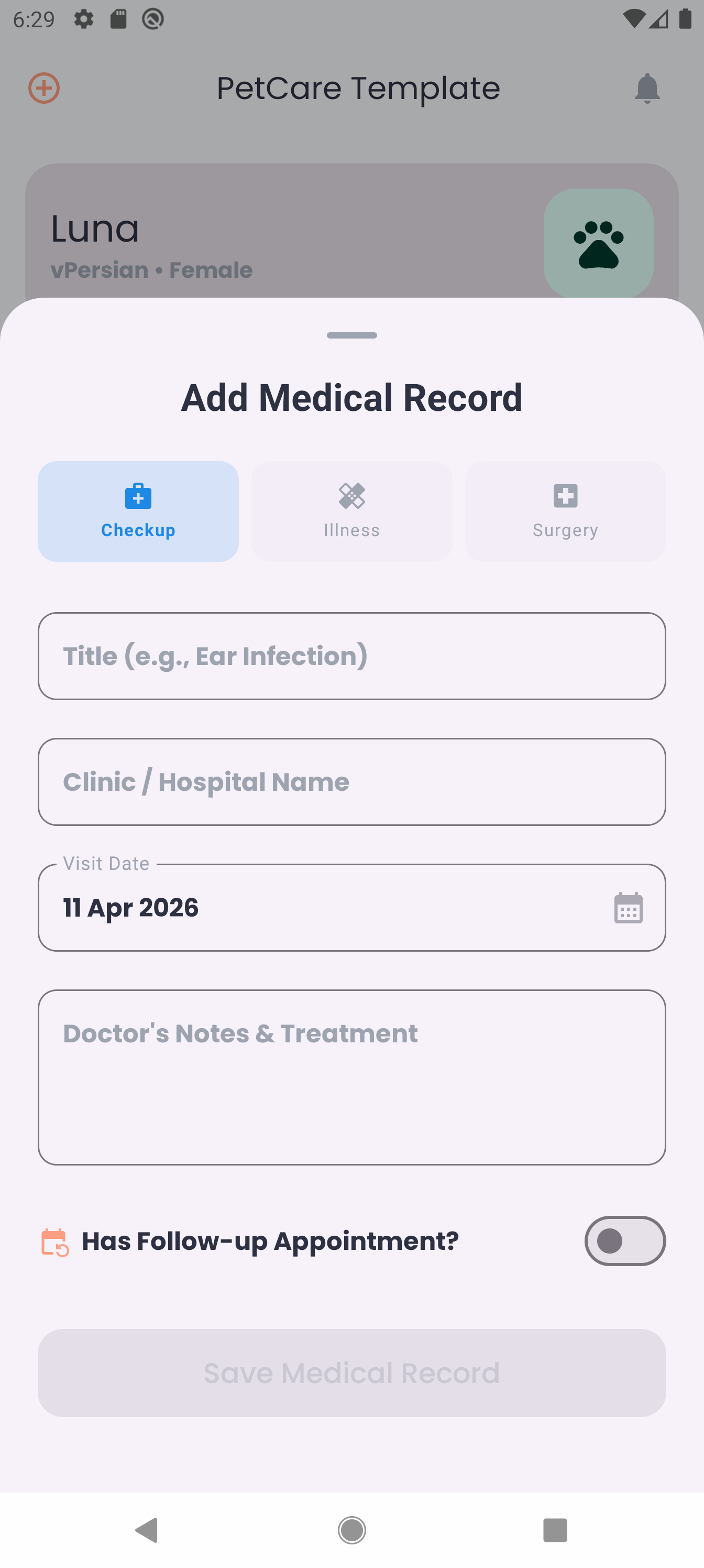Enable the Has Follow-up Appointment switch
The height and width of the screenshot is (1568, 704).
click(x=625, y=1241)
